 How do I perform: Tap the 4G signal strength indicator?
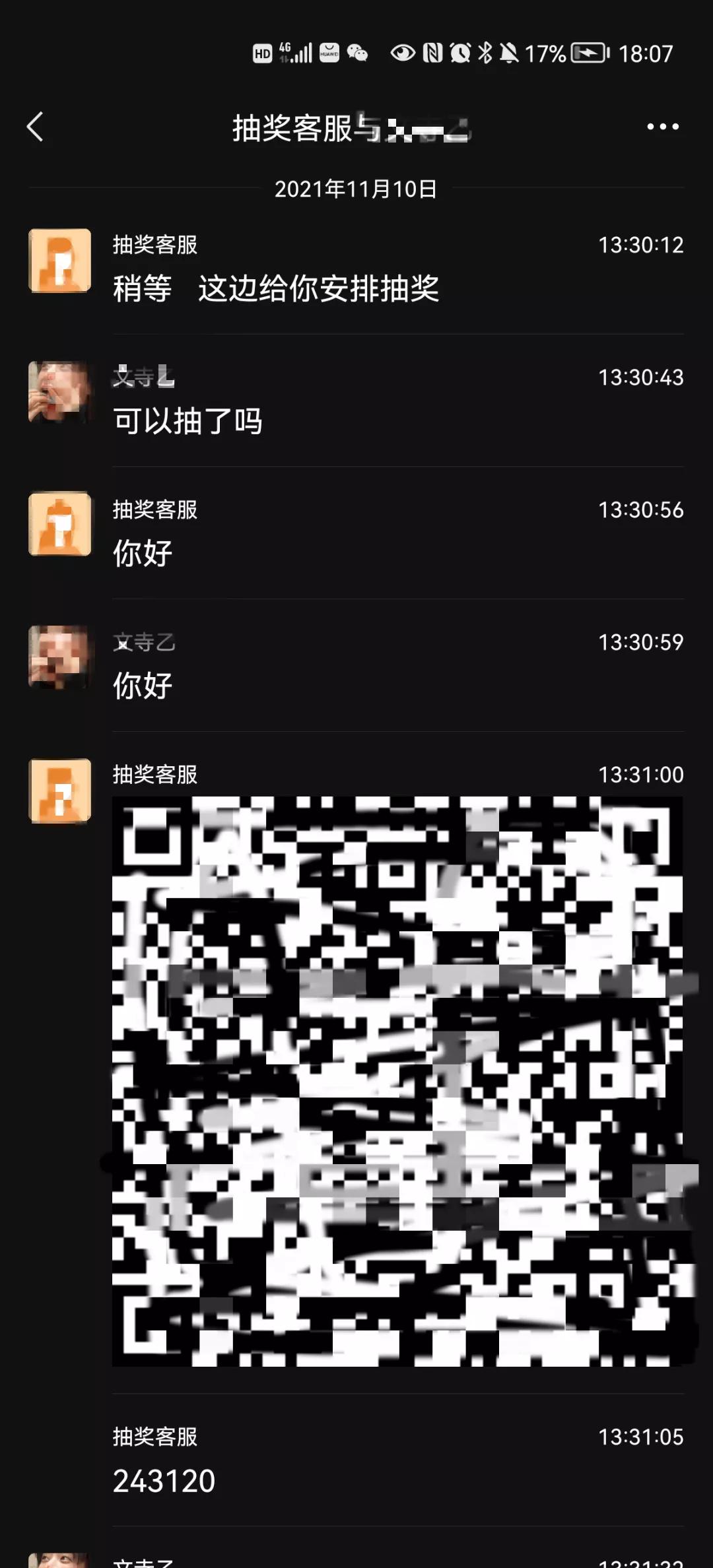point(297,53)
